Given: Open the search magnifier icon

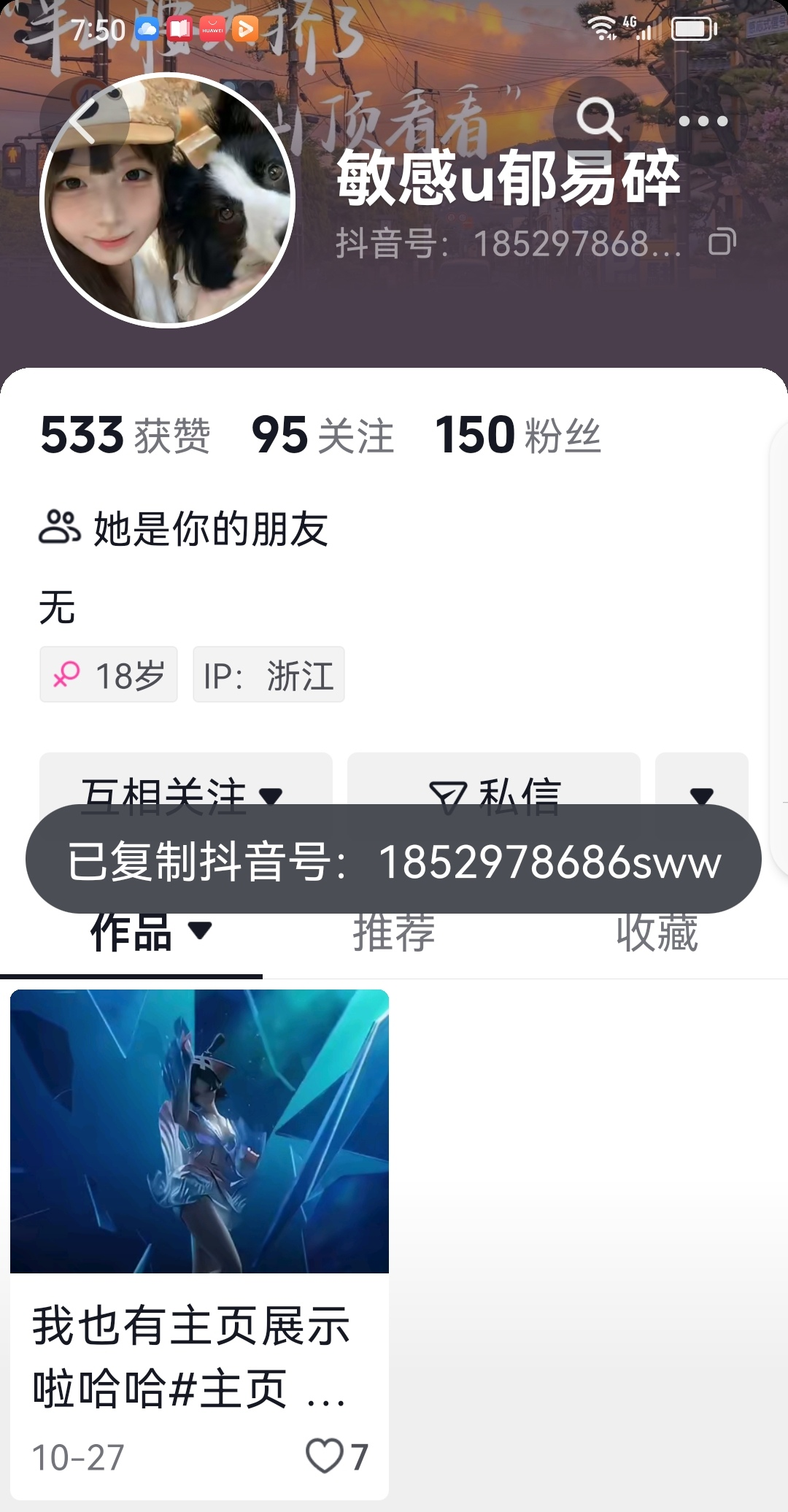Looking at the screenshot, I should pos(598,120).
